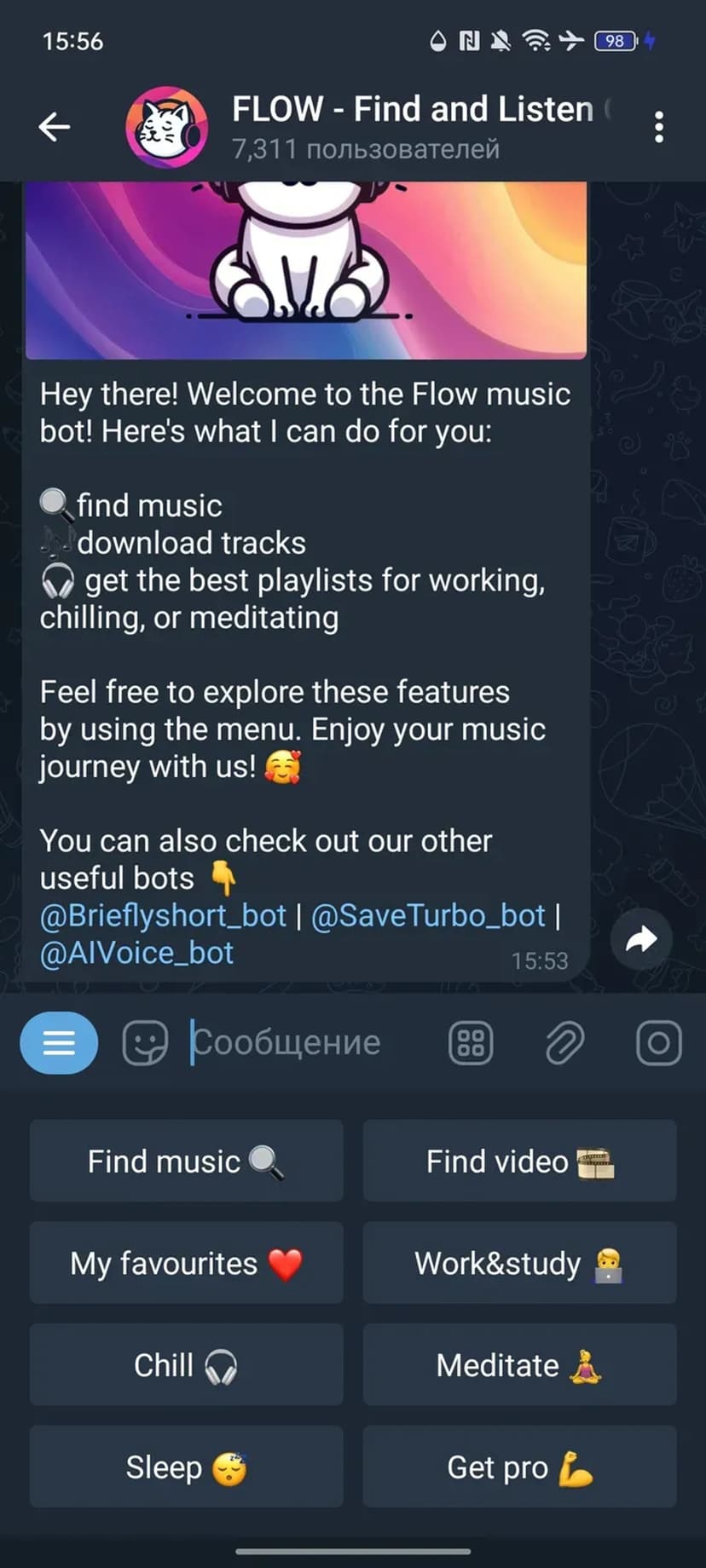Image resolution: width=706 pixels, height=1568 pixels.
Task: Focus the Сообщение message field
Action: [307, 1042]
